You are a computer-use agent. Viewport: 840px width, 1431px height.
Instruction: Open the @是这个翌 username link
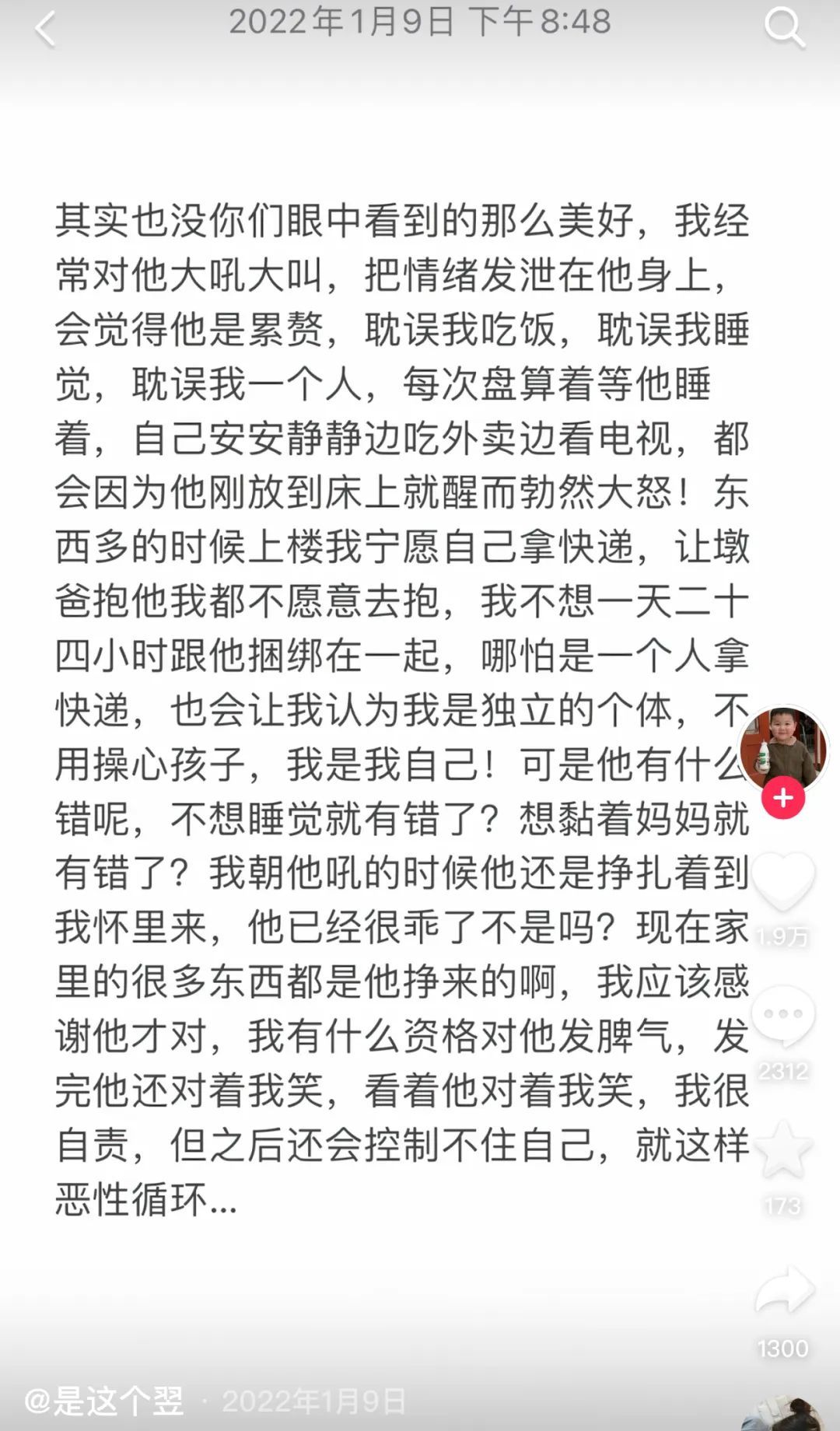click(x=105, y=1401)
